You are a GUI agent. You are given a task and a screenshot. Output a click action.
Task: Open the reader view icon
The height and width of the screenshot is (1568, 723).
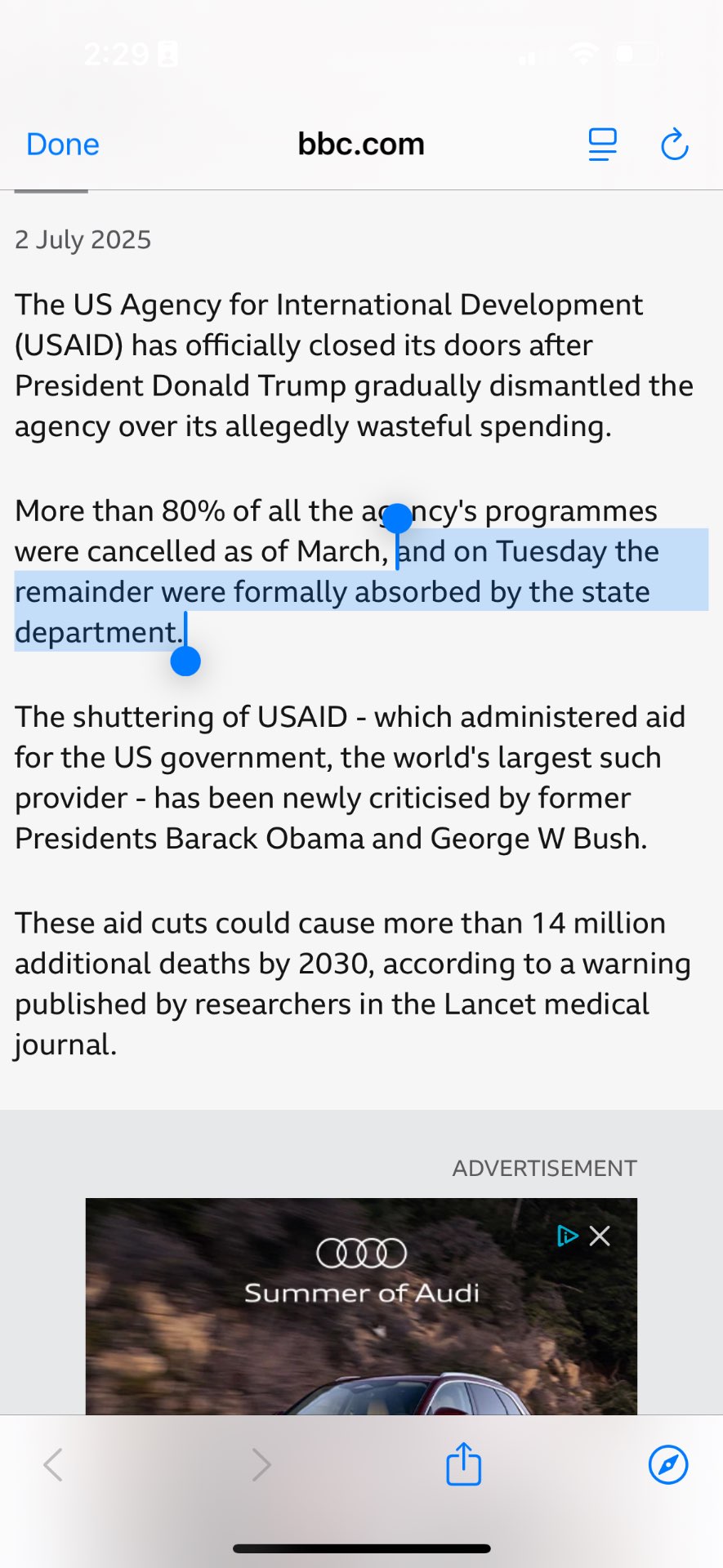(603, 145)
